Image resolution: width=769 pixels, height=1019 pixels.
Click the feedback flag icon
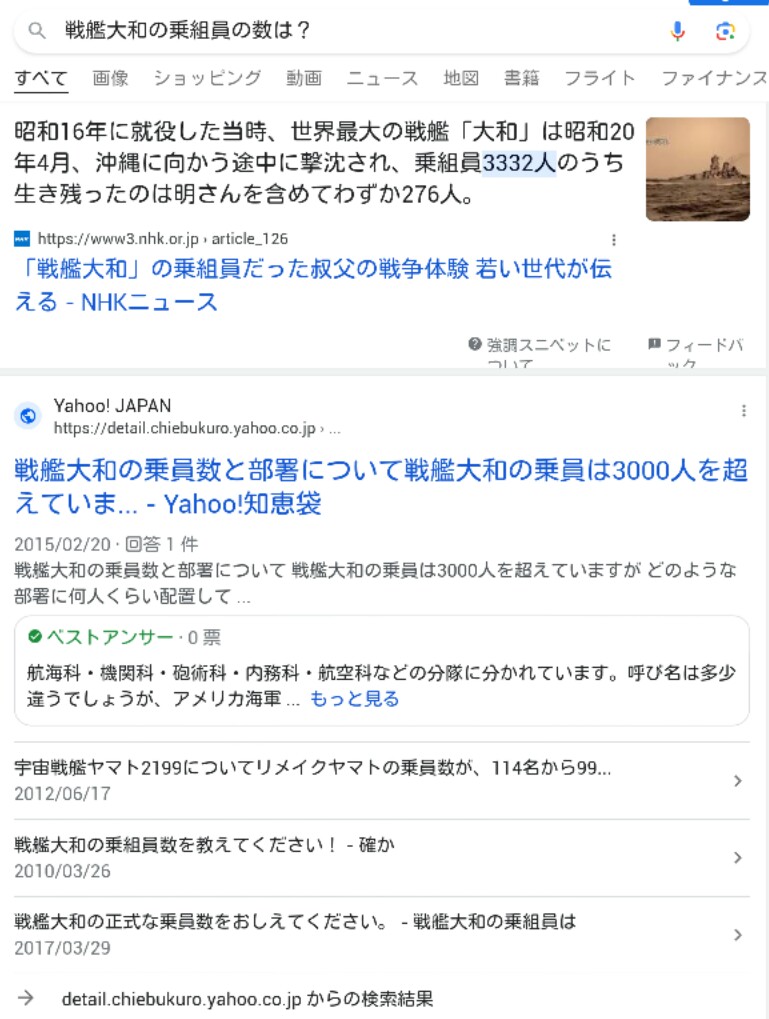point(656,343)
